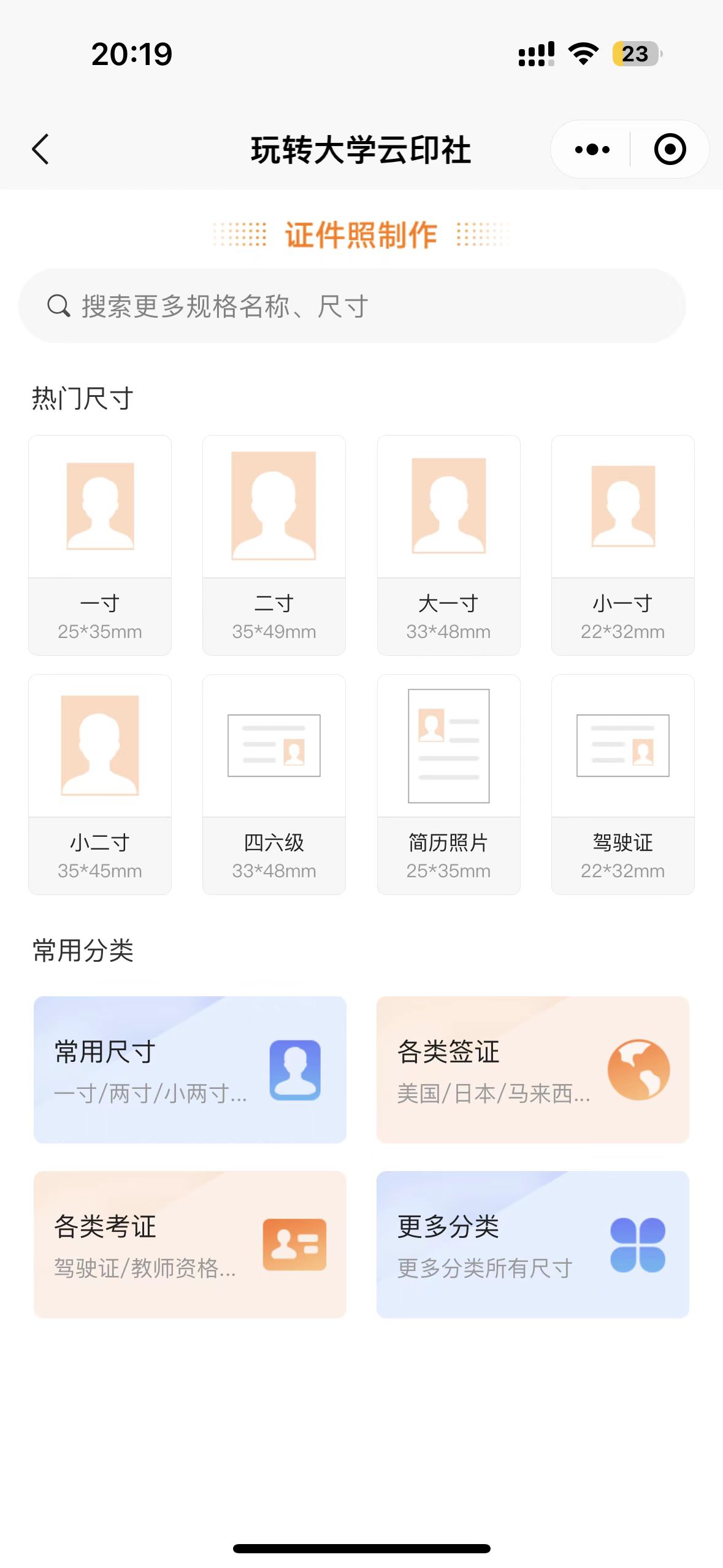
Task: Open the 各类考证 exam certificate category
Action: (x=190, y=1244)
